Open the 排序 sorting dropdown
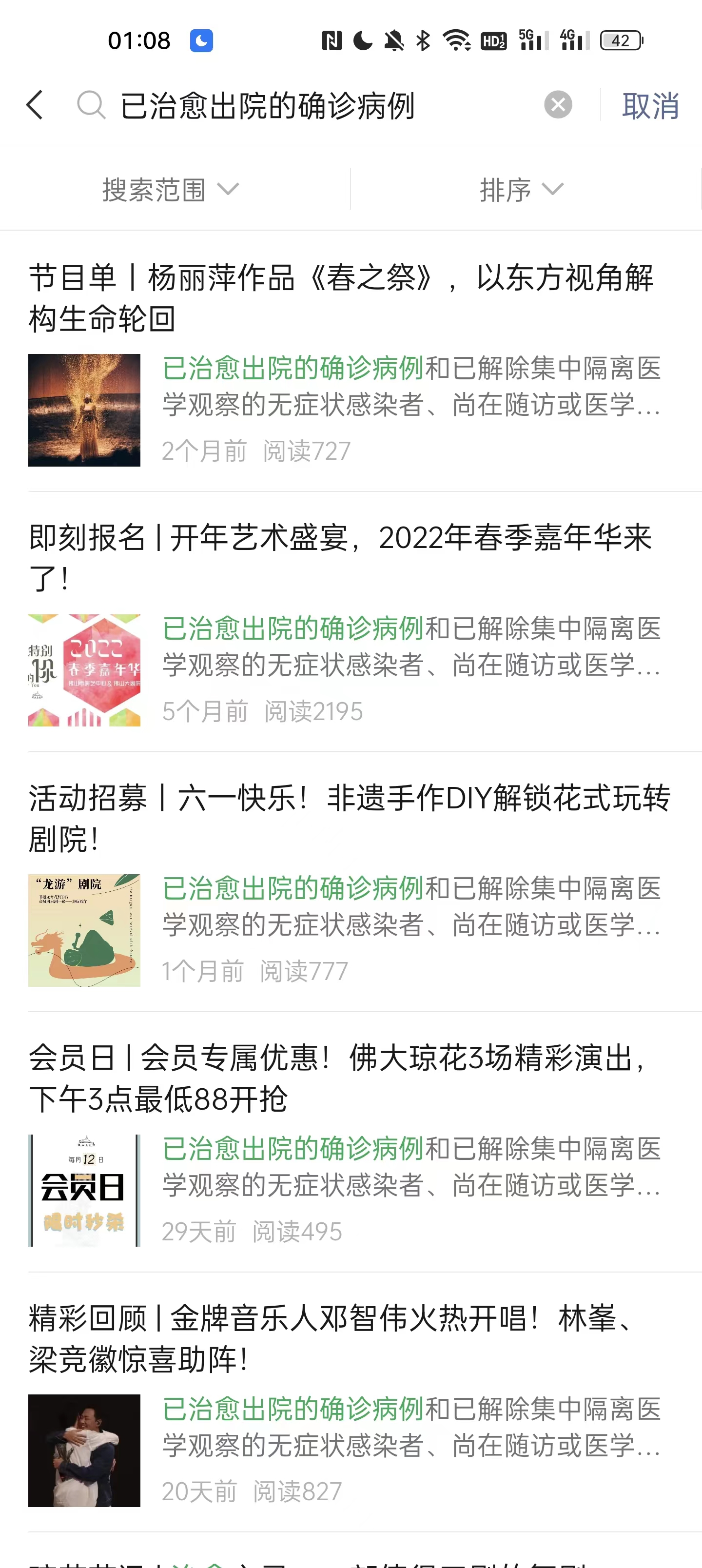This screenshot has width=702, height=1568. [521, 190]
